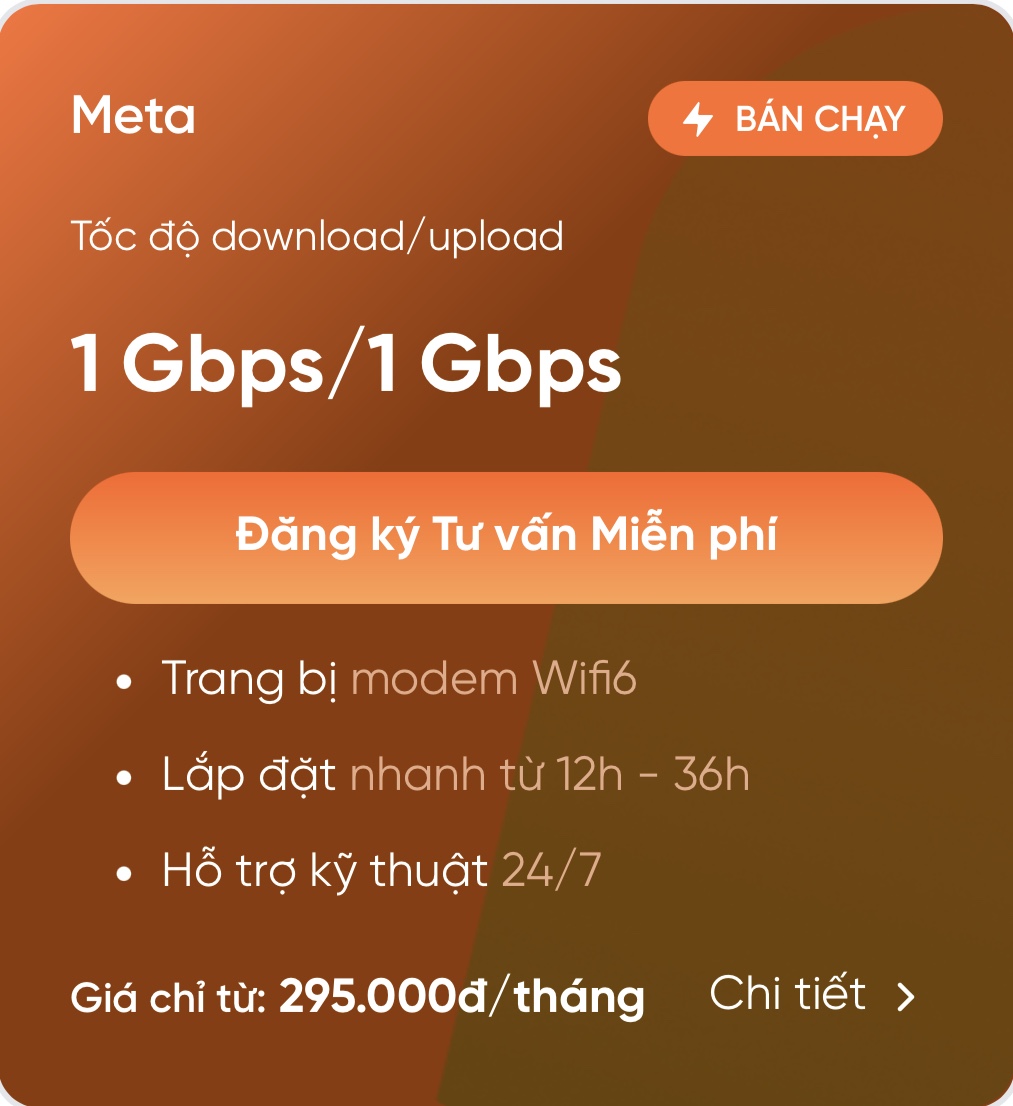The image size is (1013, 1106).
Task: Click the Trang bị modem Wifi6 bullet item
Action: (400, 677)
